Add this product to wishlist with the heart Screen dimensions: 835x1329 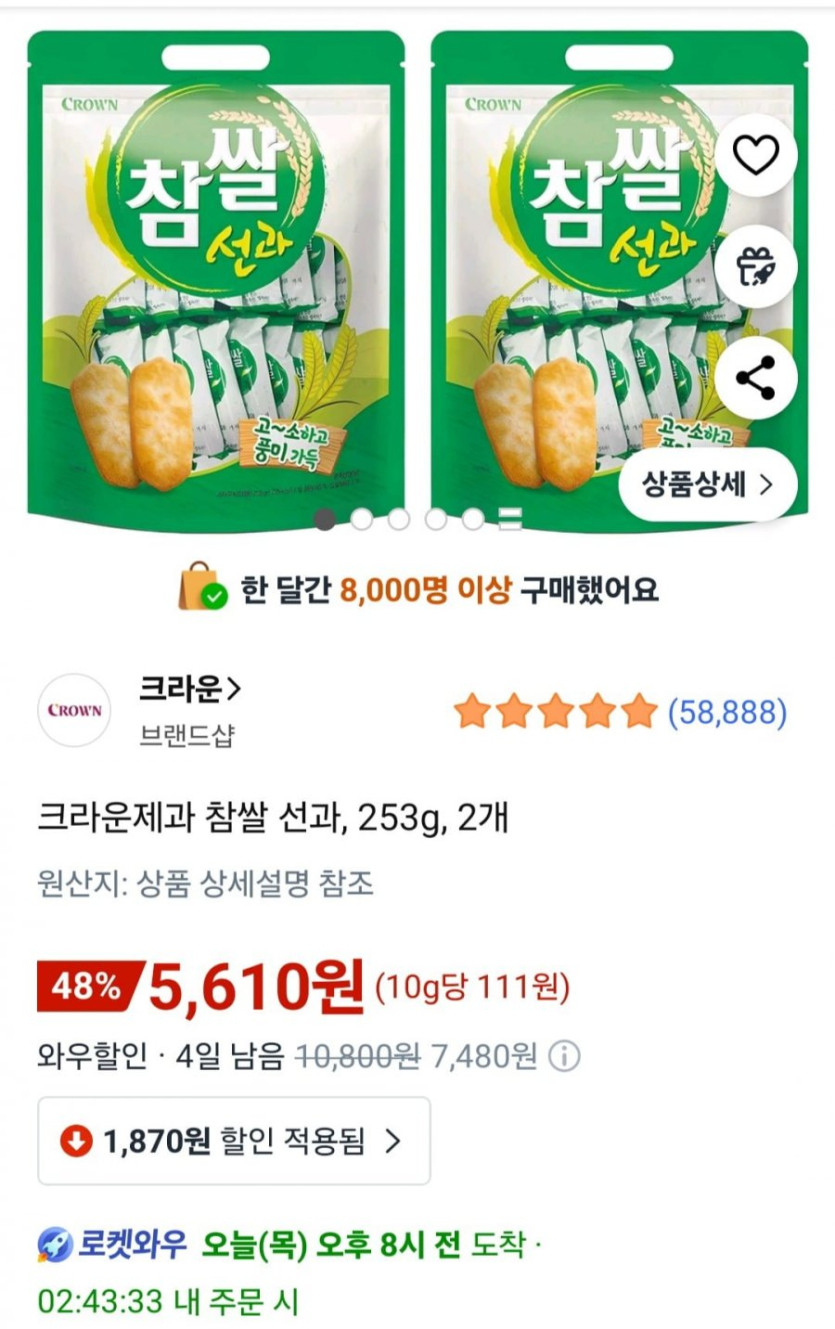(756, 155)
